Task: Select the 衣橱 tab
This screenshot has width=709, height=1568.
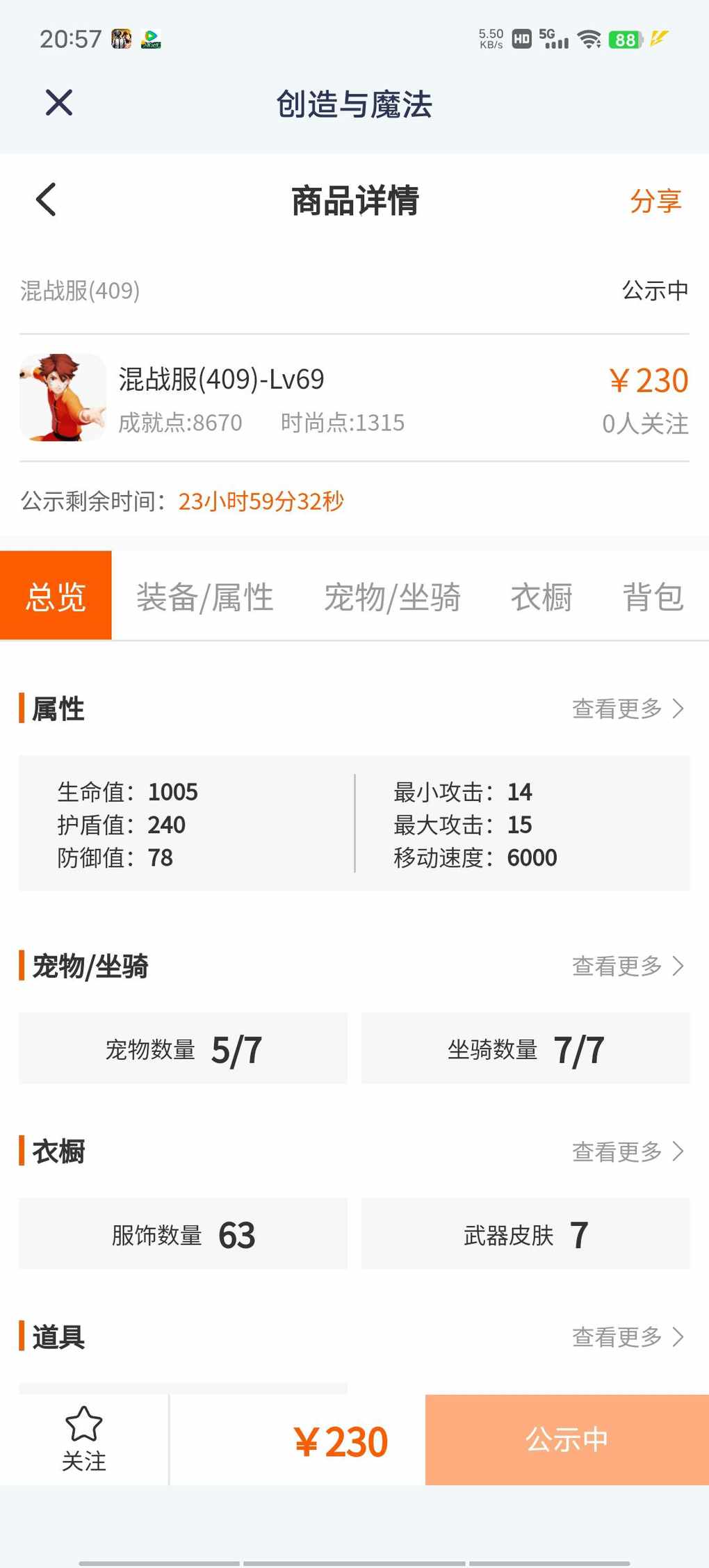Action: click(541, 597)
